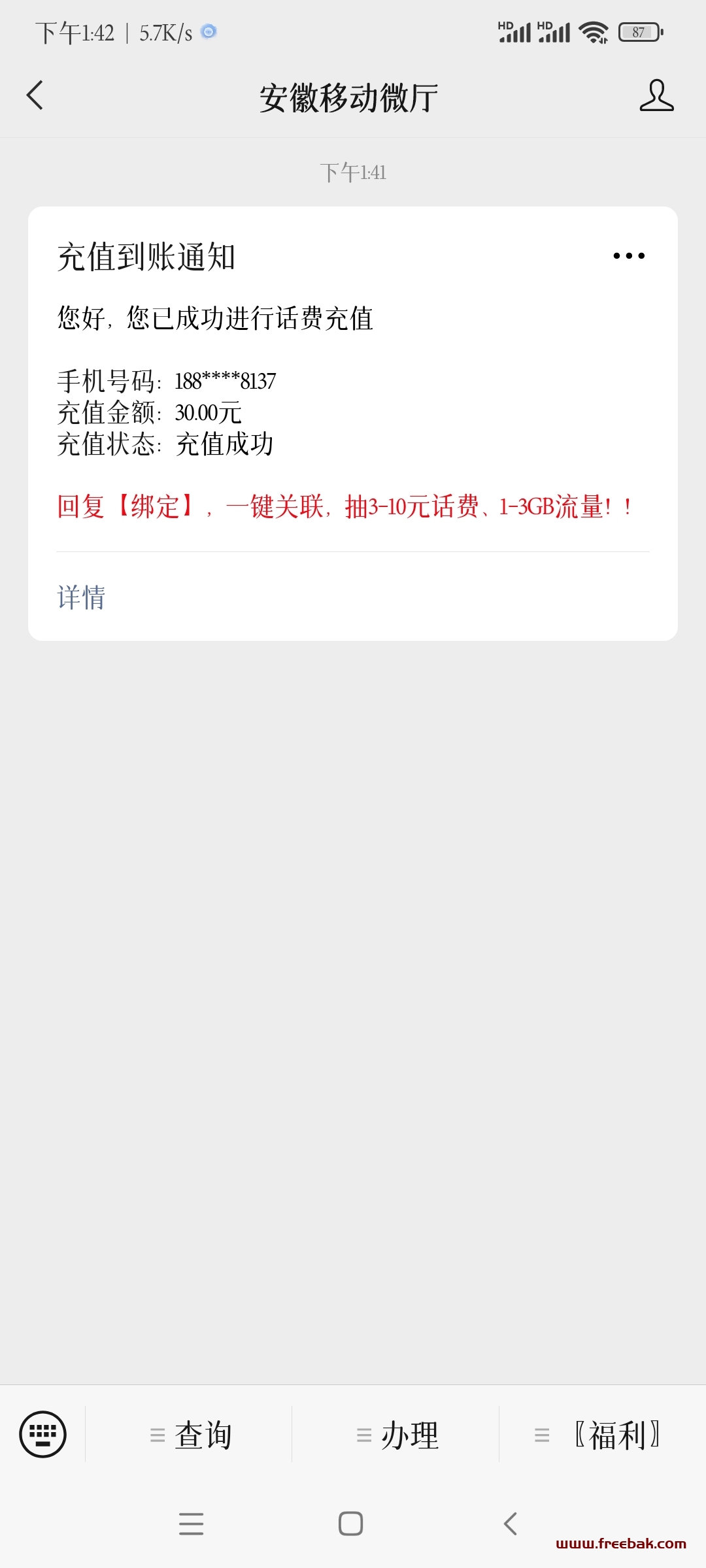
Task: Open system recent apps
Action: click(x=192, y=1524)
